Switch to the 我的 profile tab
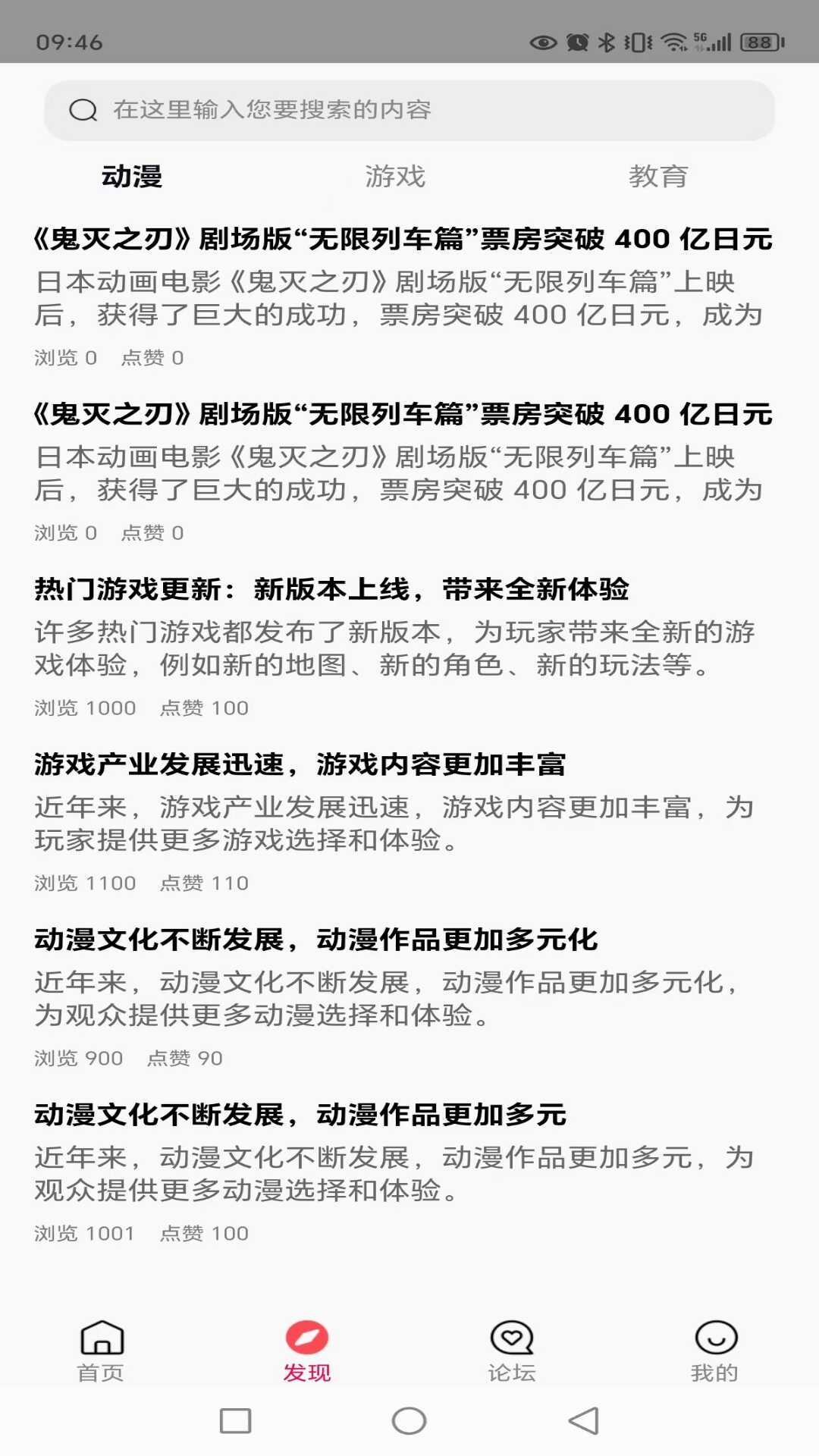The image size is (819, 1456). pos(715,1351)
